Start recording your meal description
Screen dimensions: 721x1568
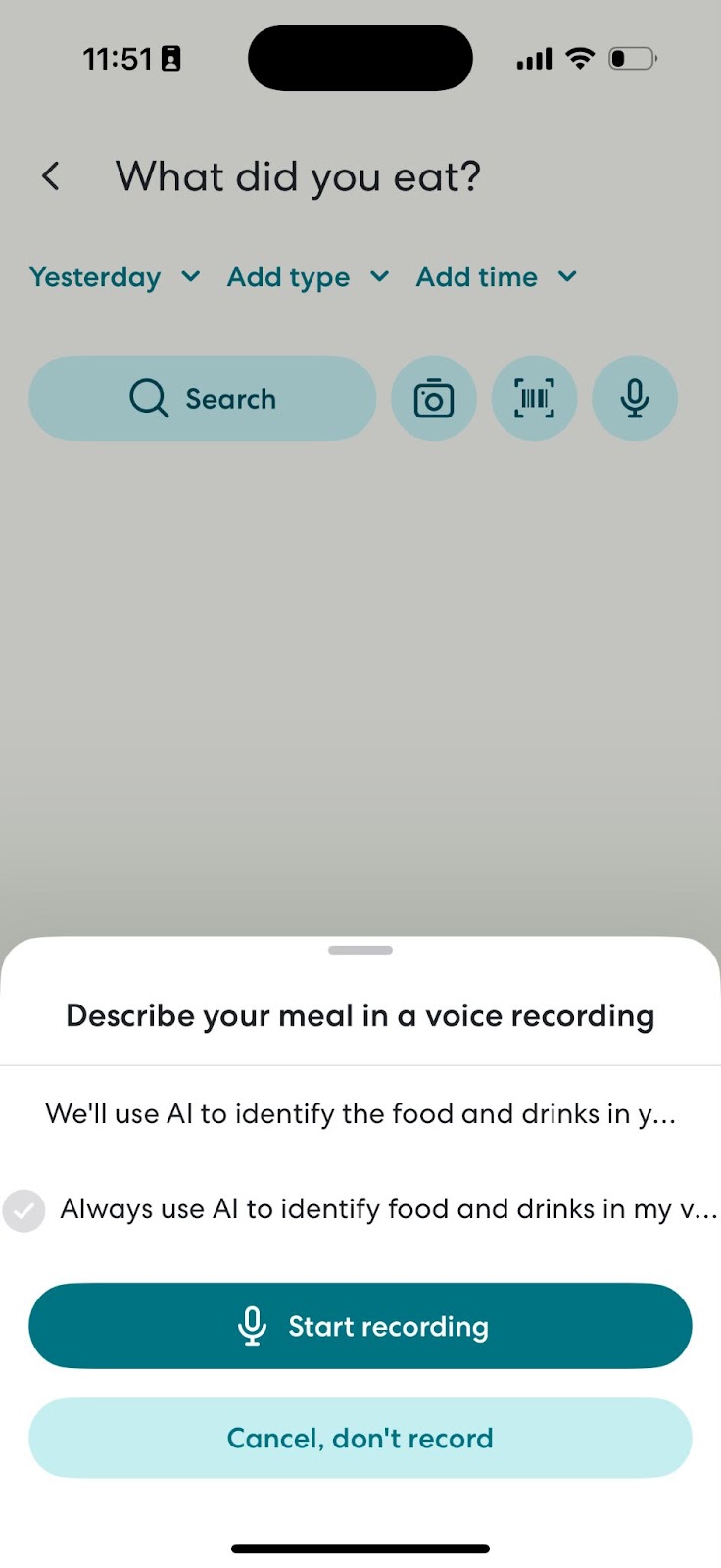(360, 1326)
